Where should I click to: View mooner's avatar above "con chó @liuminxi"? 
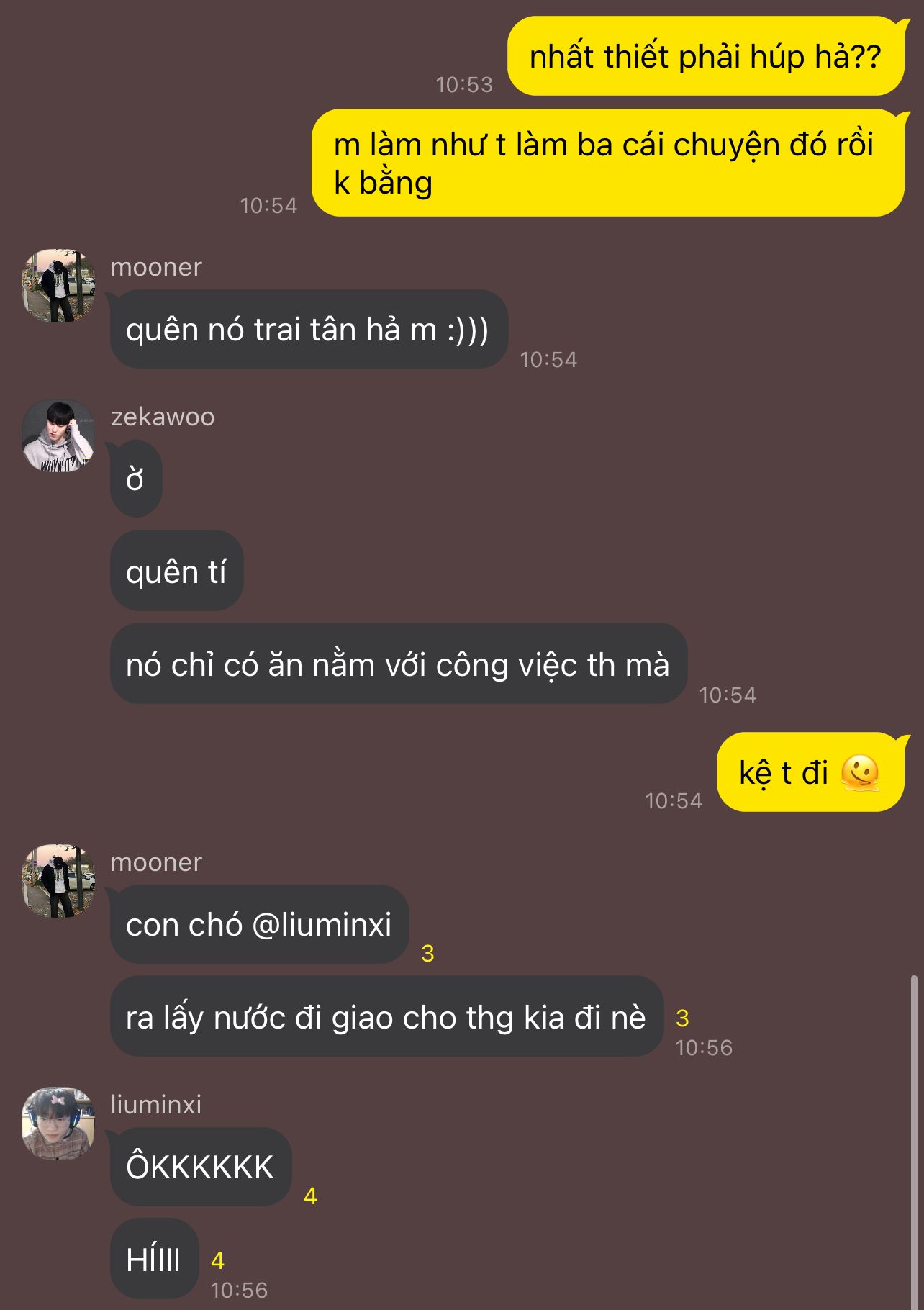58,881
